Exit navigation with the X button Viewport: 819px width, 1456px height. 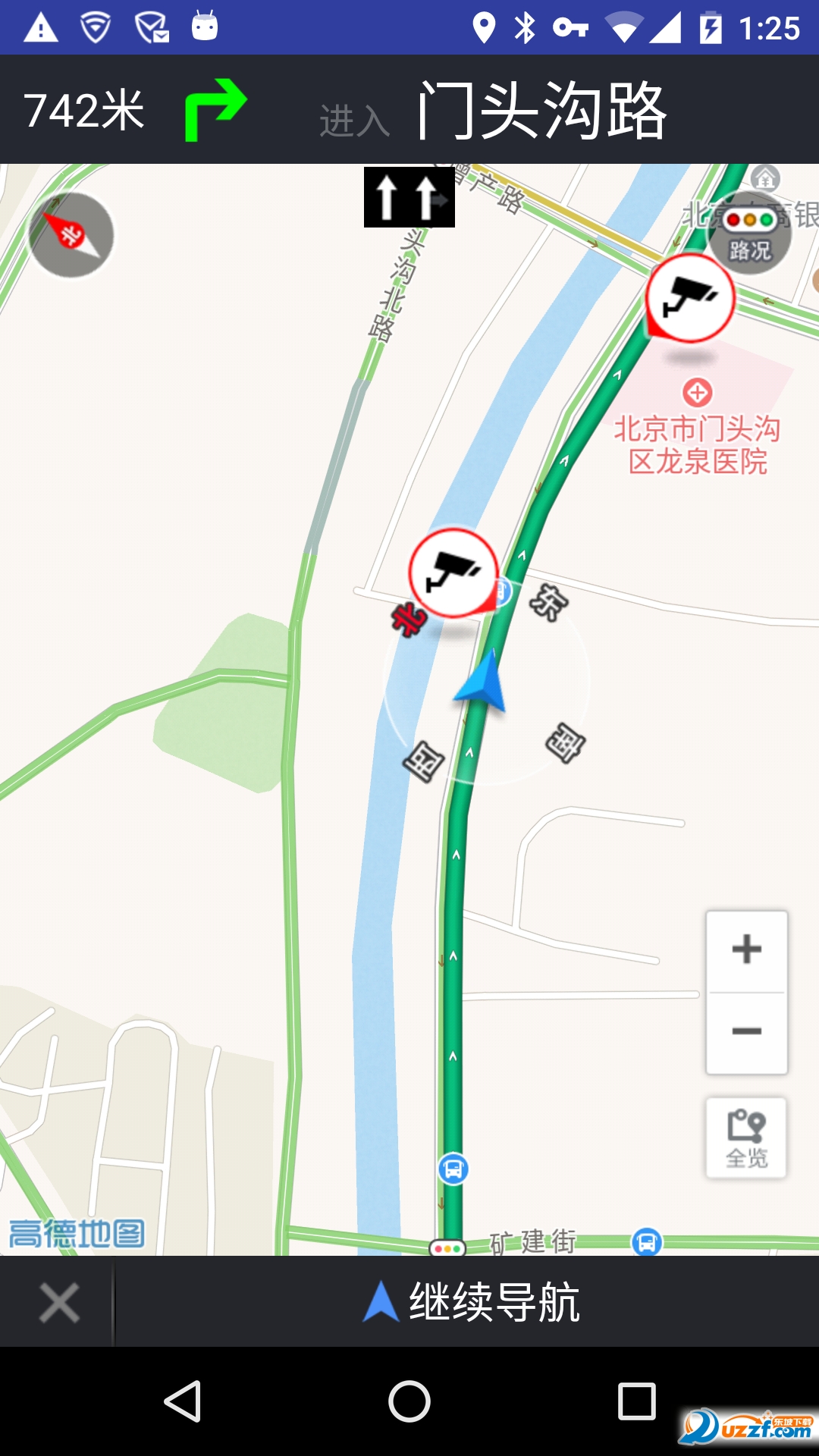58,1303
